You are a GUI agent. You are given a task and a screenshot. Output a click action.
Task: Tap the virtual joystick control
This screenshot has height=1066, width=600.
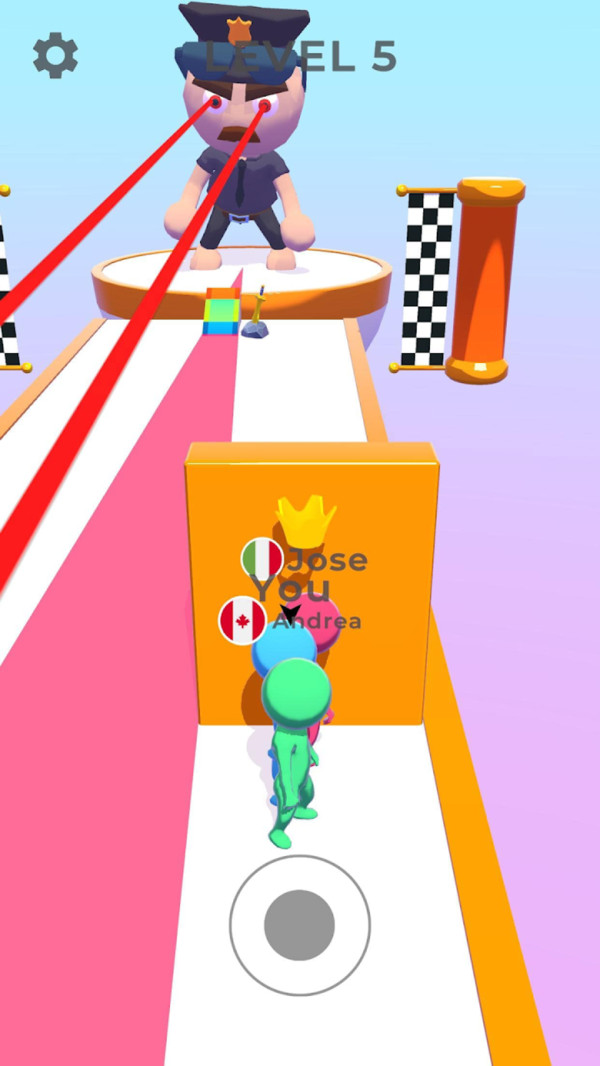coord(299,924)
